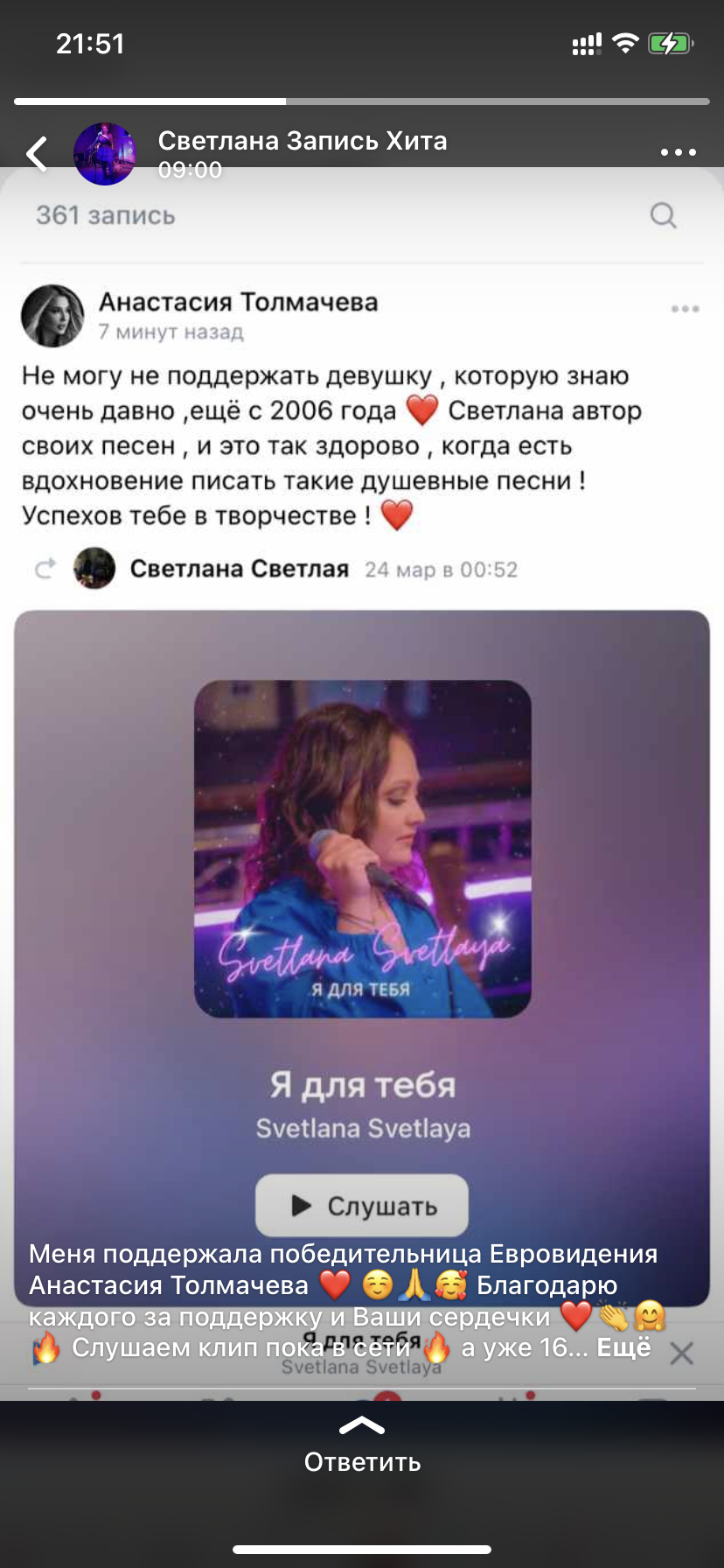Open the three-dot menu for the community
Viewport: 724px width, 1568px height.
click(678, 153)
